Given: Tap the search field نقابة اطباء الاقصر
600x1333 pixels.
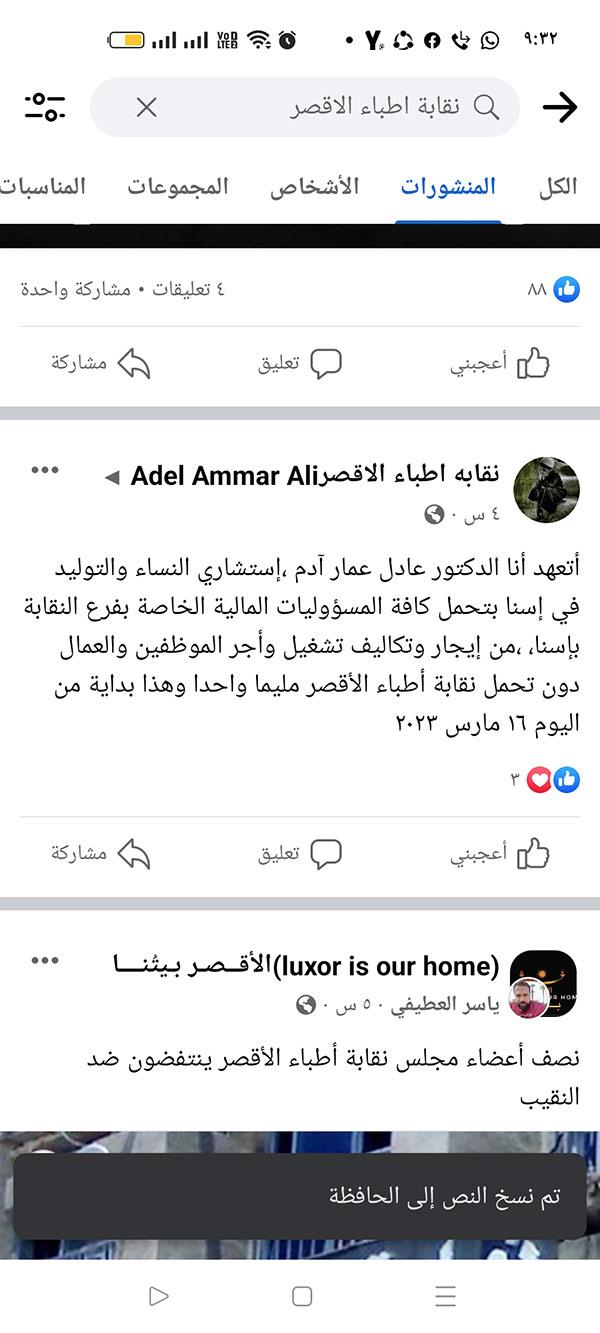Looking at the screenshot, I should tap(370, 107).
